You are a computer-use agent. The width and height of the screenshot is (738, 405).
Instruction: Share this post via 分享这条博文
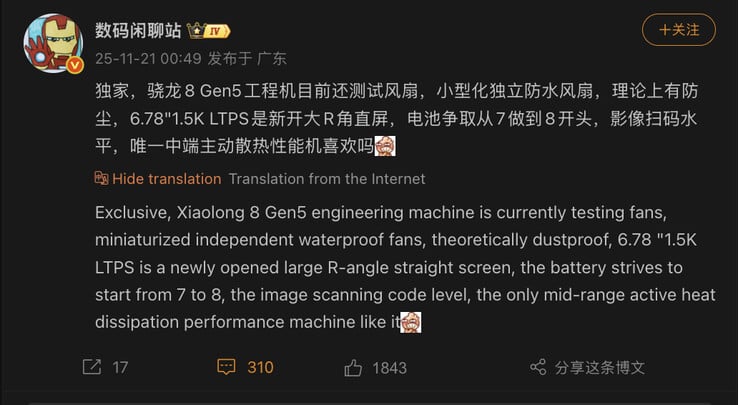coord(587,367)
